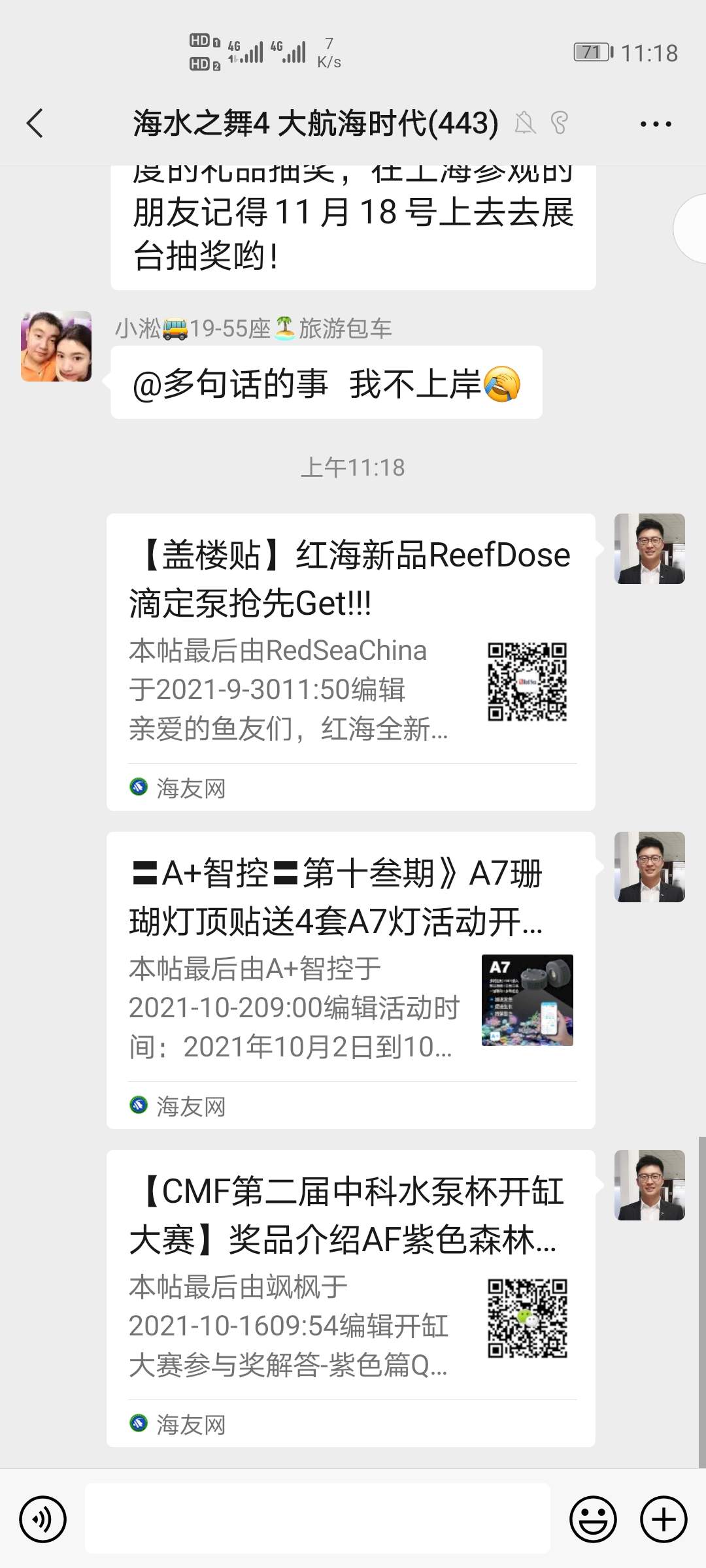This screenshot has width=706, height=1568.
Task: View profile of 小淞 旅游包车 via avatar
Action: point(56,346)
